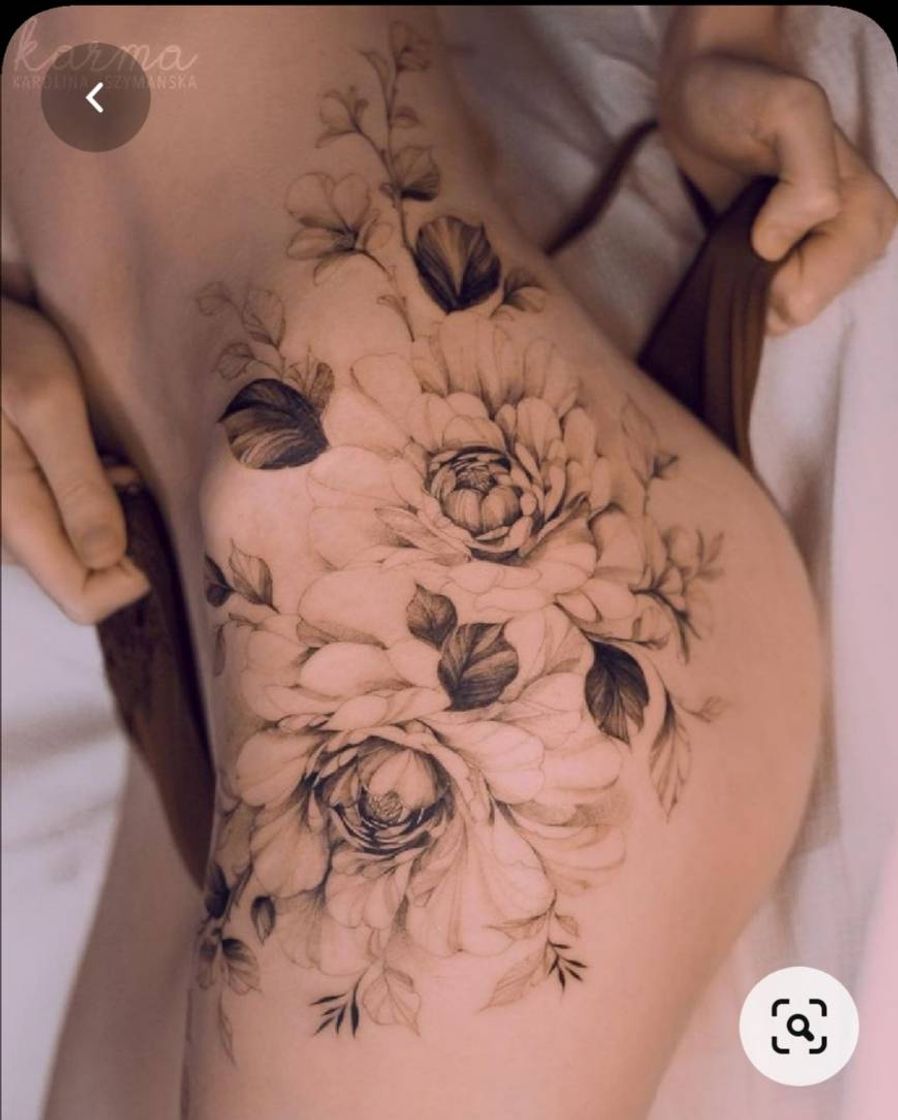Click the dark circular back control
Image resolution: width=898 pixels, height=1120 pixels.
click(x=94, y=99)
